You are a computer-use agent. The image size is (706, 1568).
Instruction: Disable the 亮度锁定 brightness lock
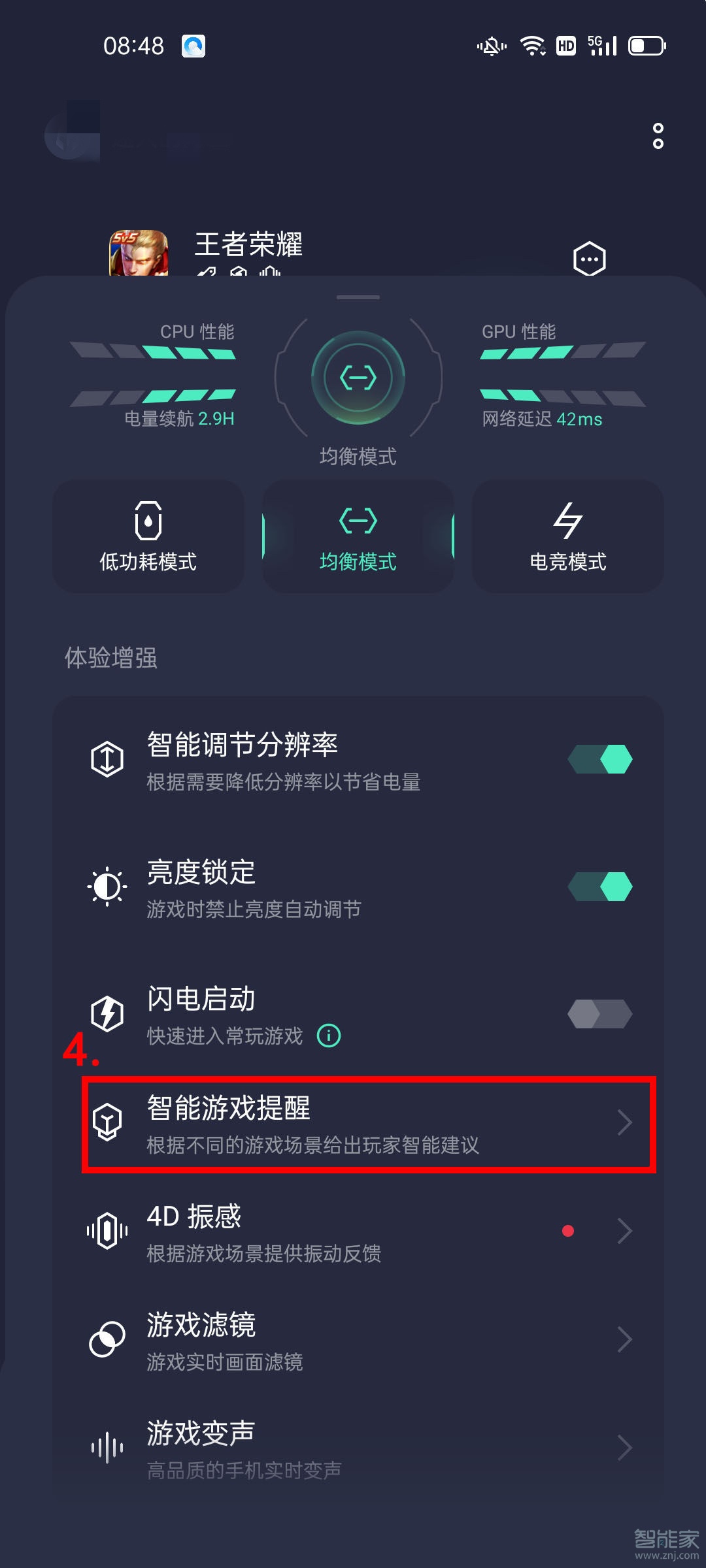(600, 887)
